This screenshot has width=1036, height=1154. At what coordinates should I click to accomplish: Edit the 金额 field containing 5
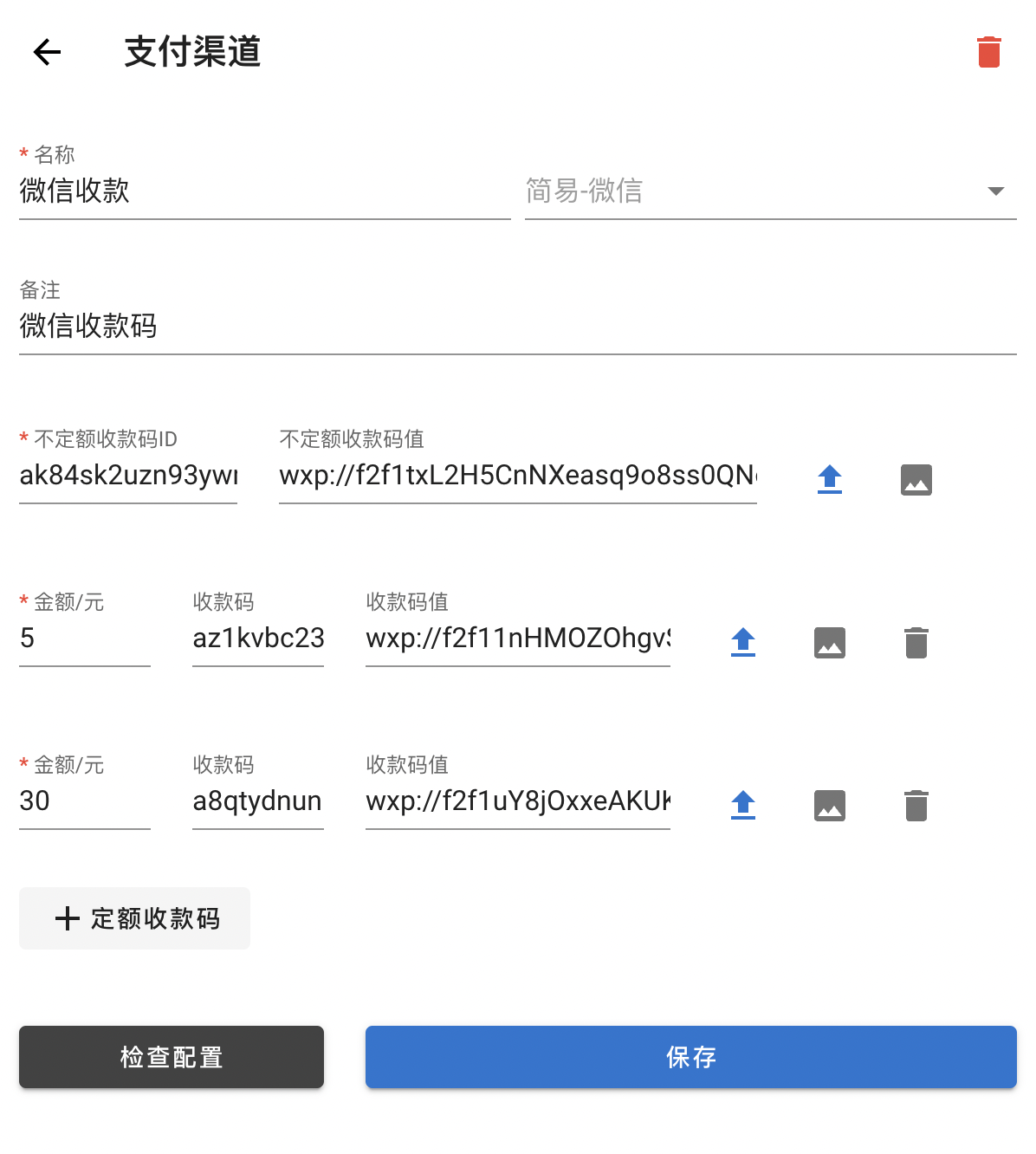pos(84,639)
